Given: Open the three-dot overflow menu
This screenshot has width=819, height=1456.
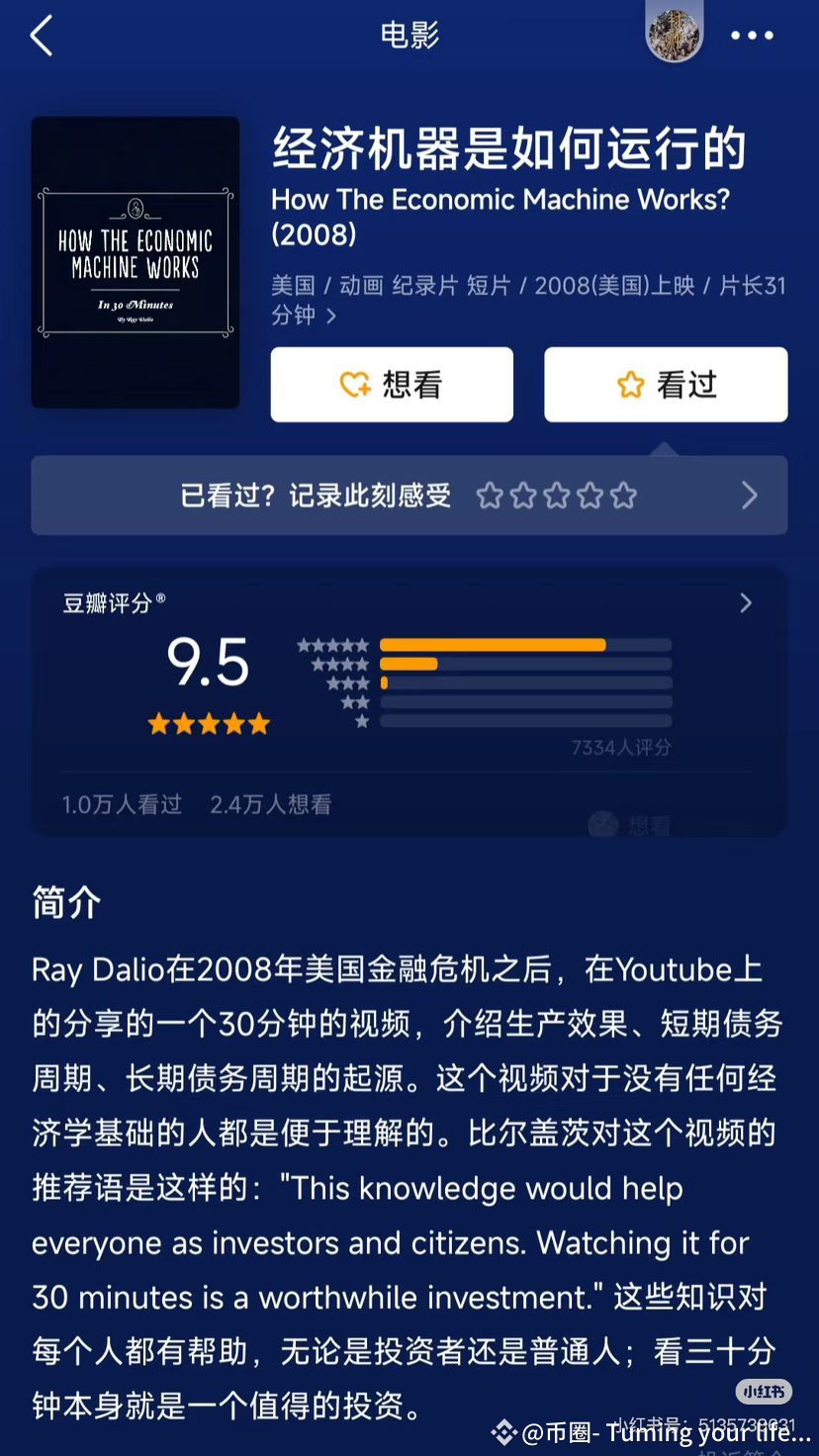Looking at the screenshot, I should click(x=752, y=36).
